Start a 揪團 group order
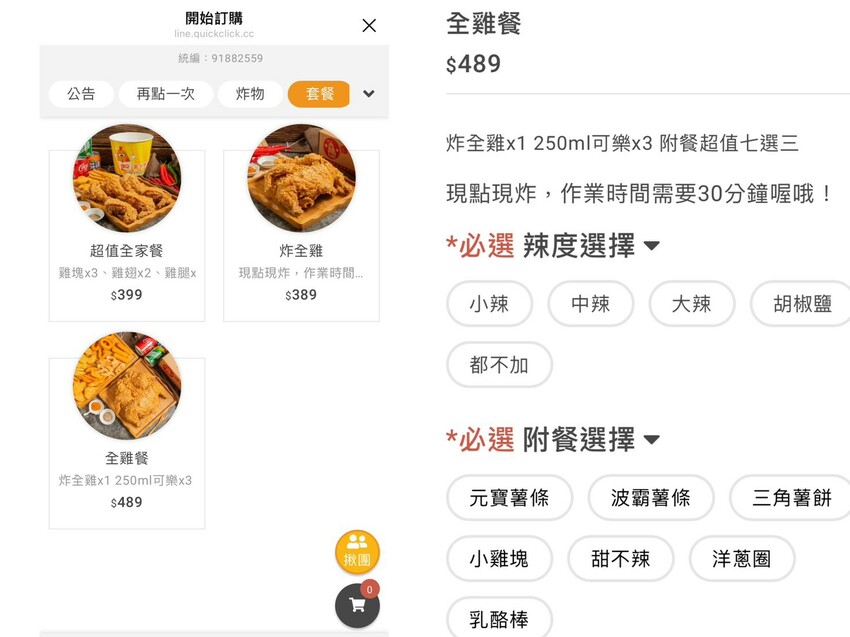Viewport: 850px width, 637px height. pyautogui.click(x=357, y=552)
